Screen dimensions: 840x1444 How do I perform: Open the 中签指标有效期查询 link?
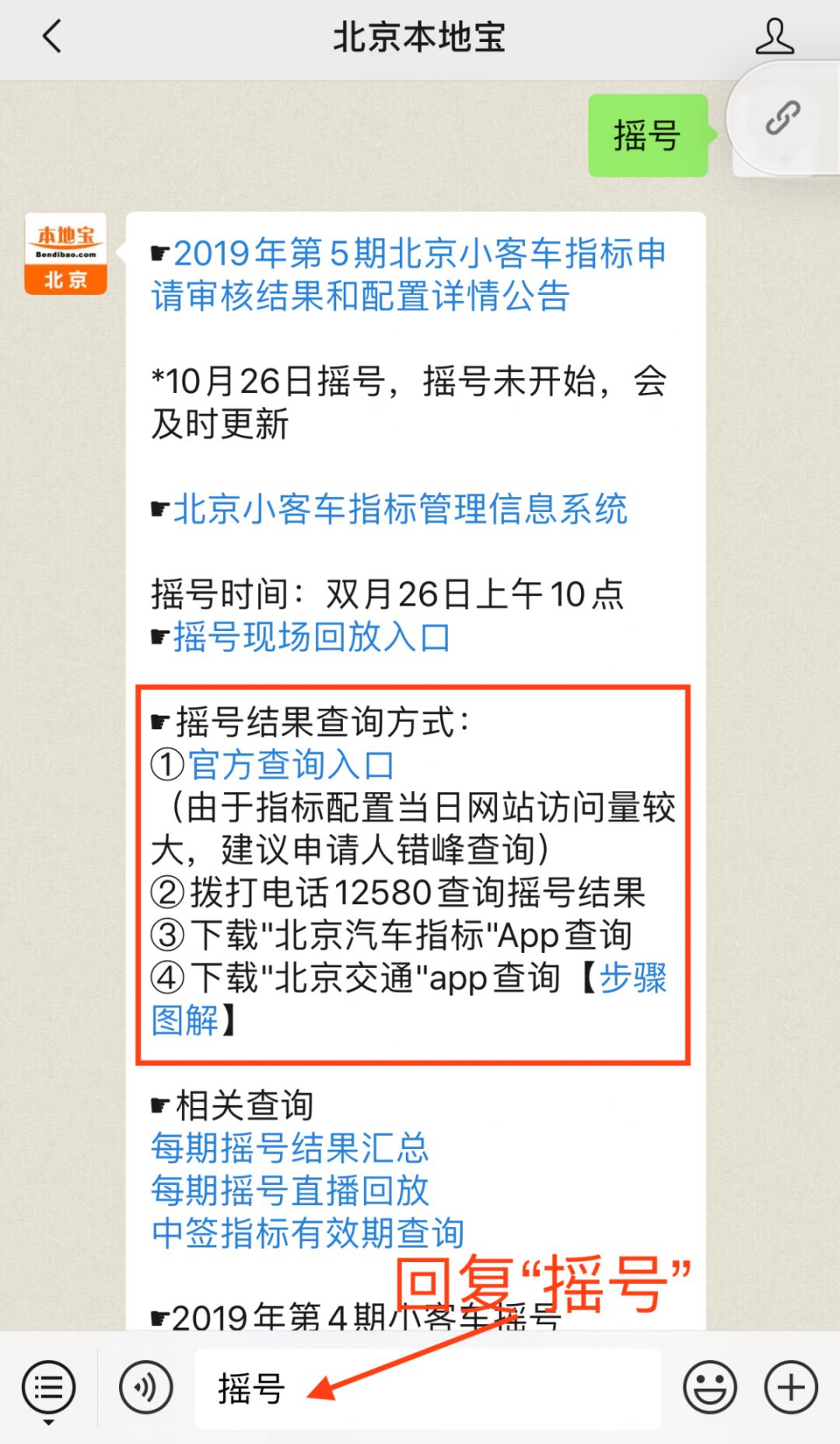point(308,1233)
